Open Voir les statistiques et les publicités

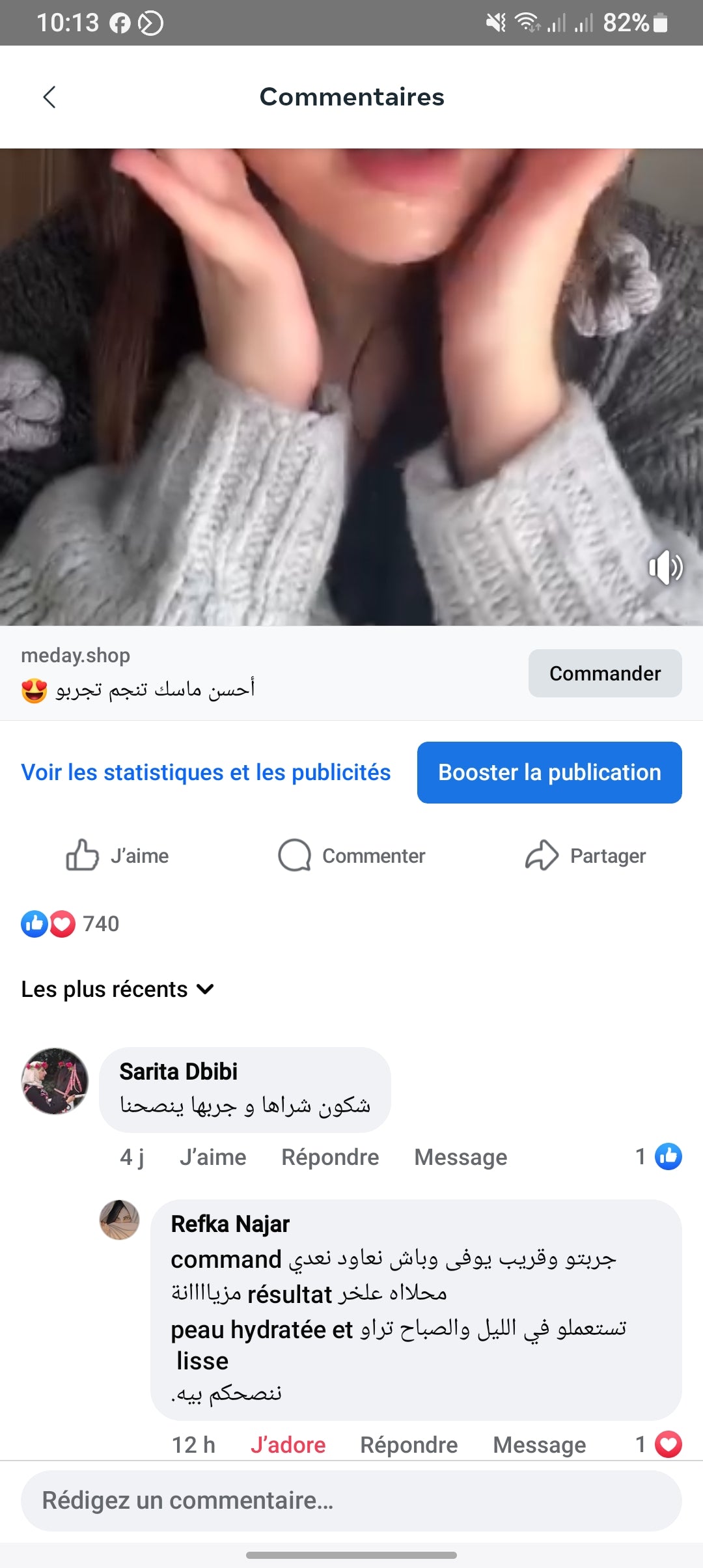pyautogui.click(x=206, y=772)
